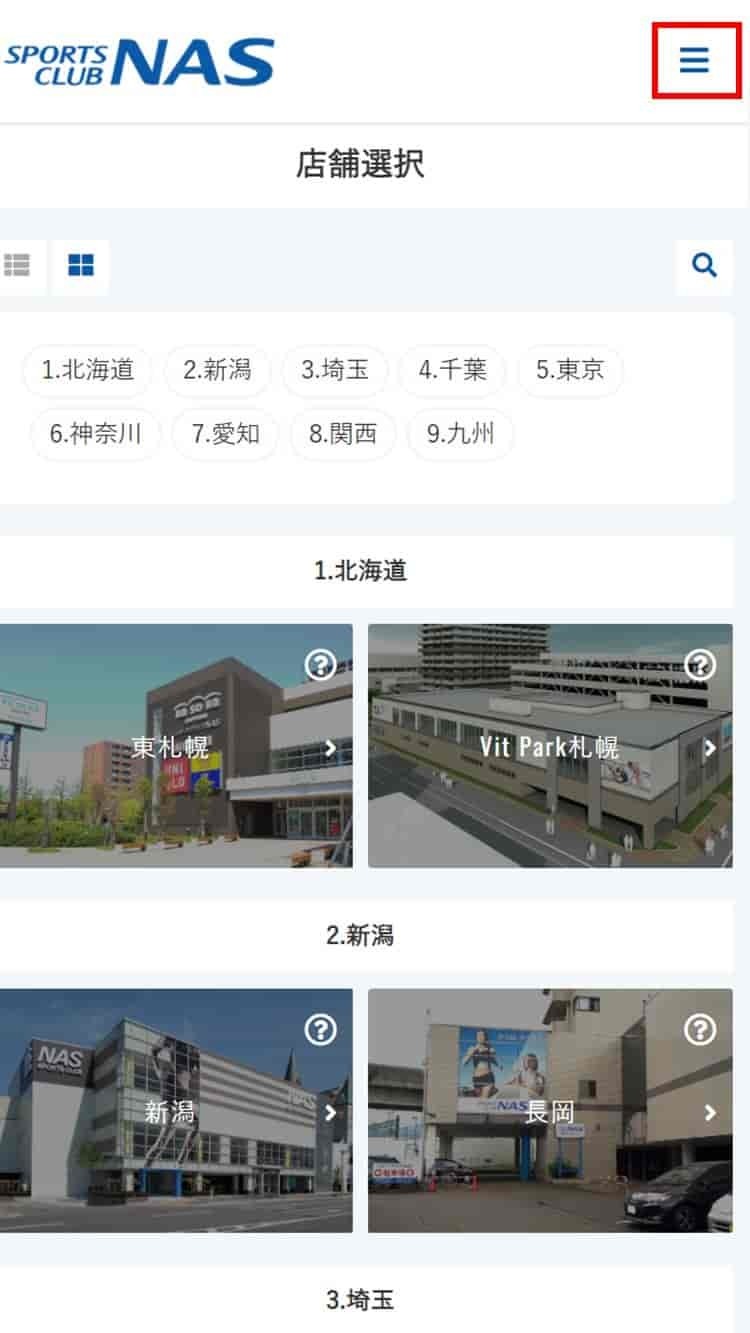This screenshot has height=1333, width=750.
Task: Filter by 5.東京 region
Action: point(570,371)
